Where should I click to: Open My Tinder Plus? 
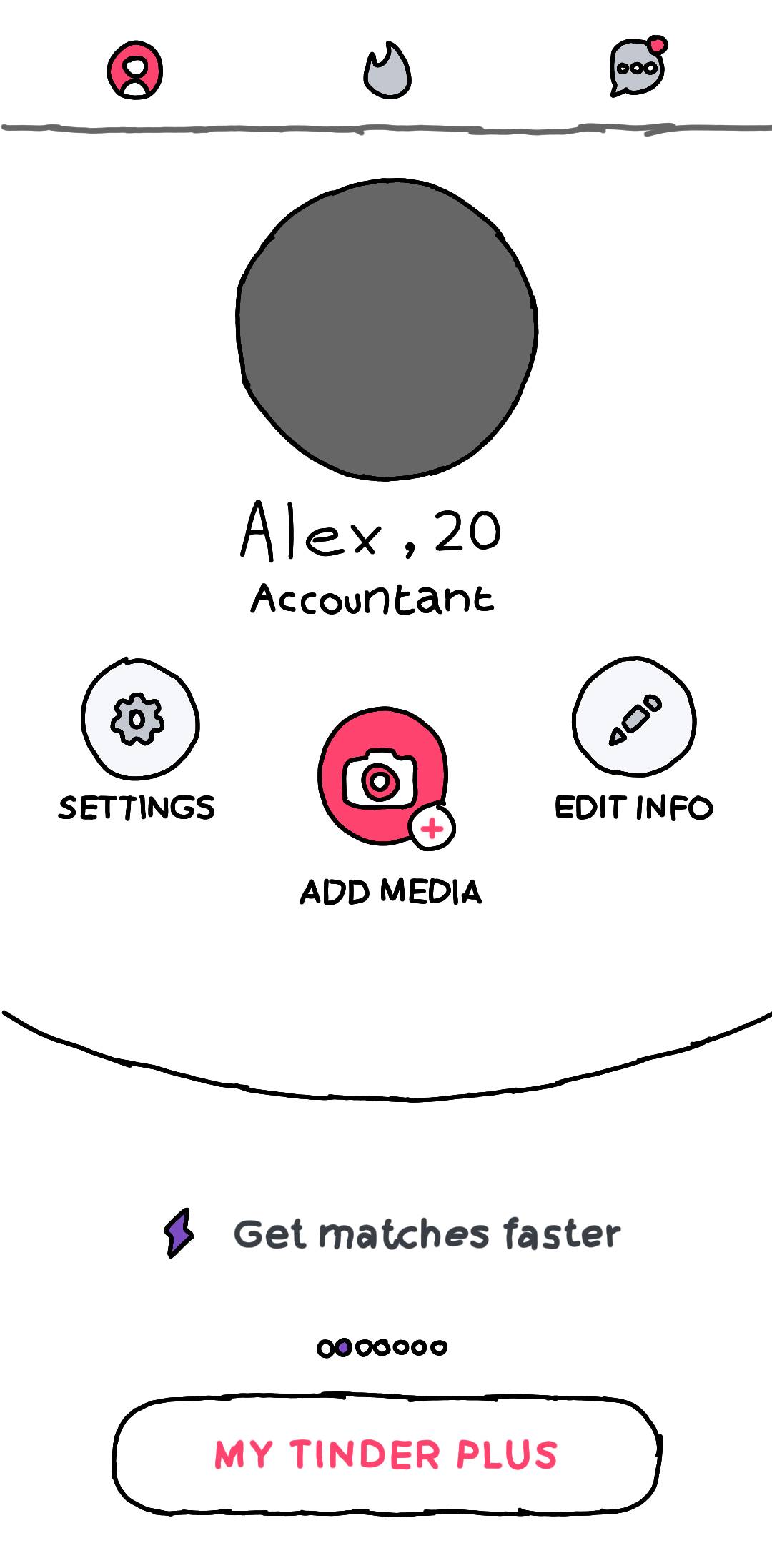386,1454
